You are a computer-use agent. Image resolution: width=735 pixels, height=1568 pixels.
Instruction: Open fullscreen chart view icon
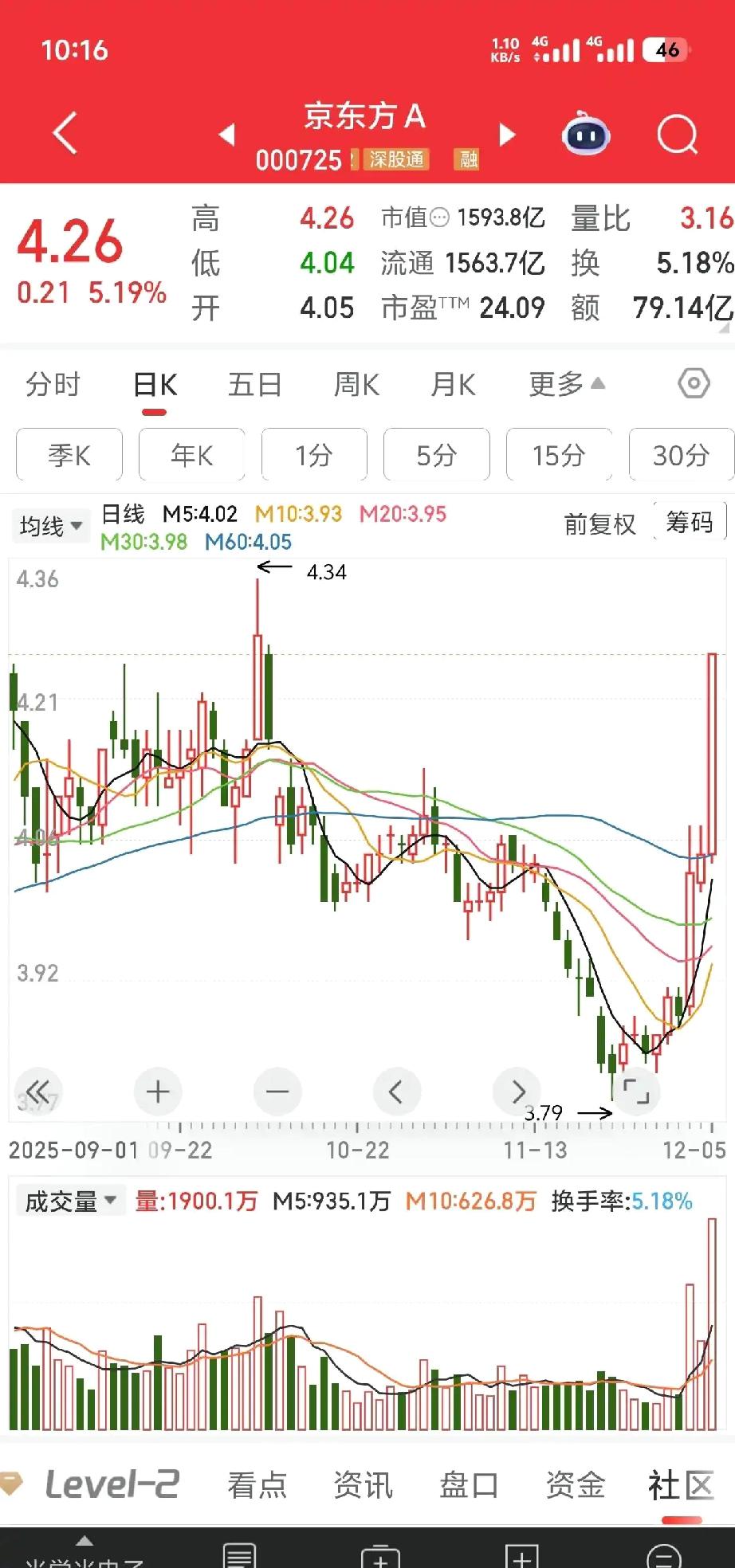[x=636, y=1092]
